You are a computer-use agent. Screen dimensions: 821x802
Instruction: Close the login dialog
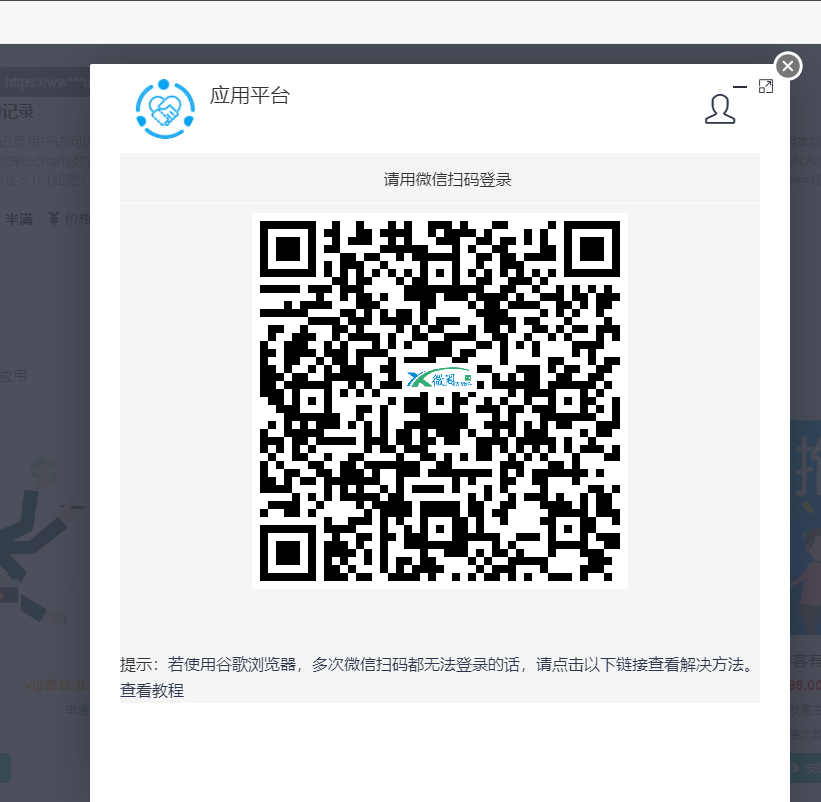pyautogui.click(x=788, y=66)
